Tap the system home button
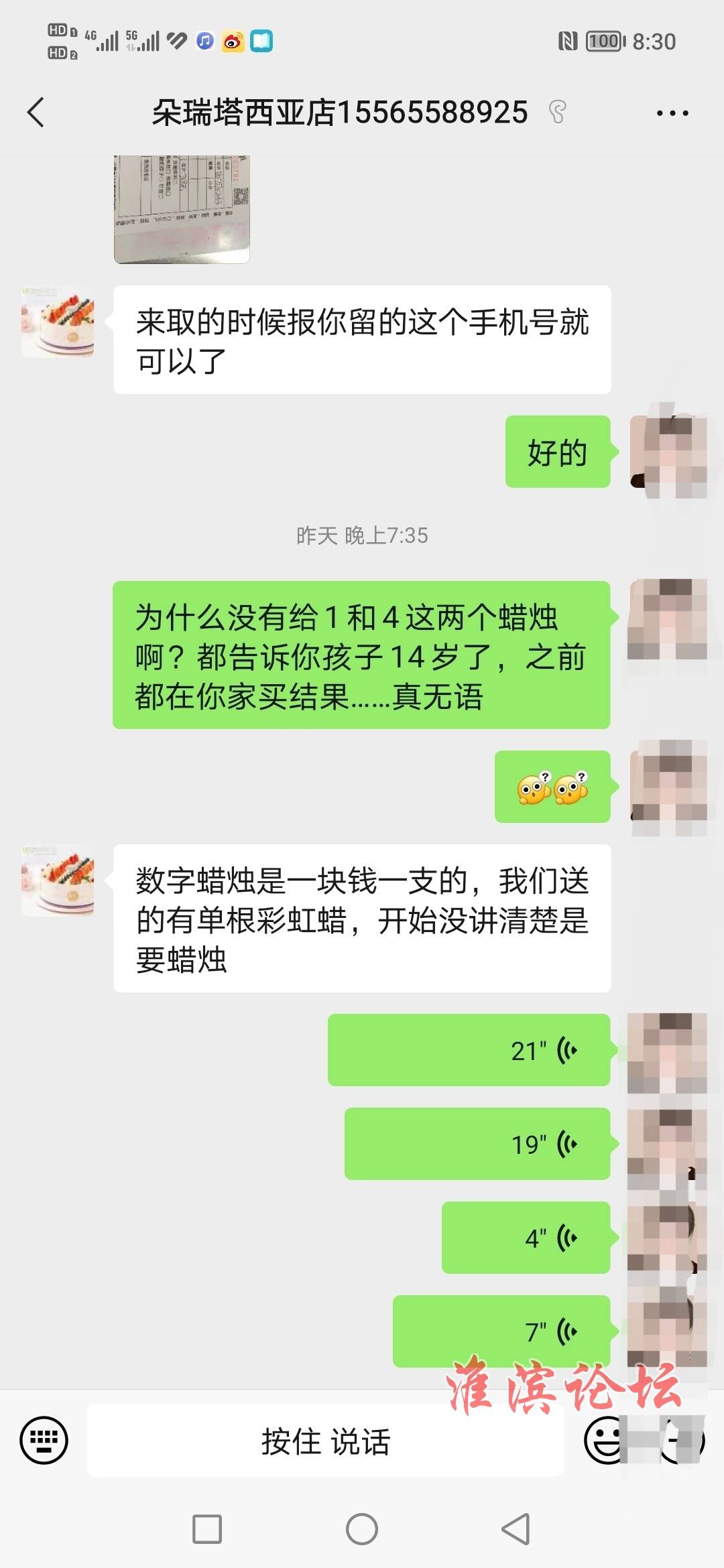 point(362,1529)
